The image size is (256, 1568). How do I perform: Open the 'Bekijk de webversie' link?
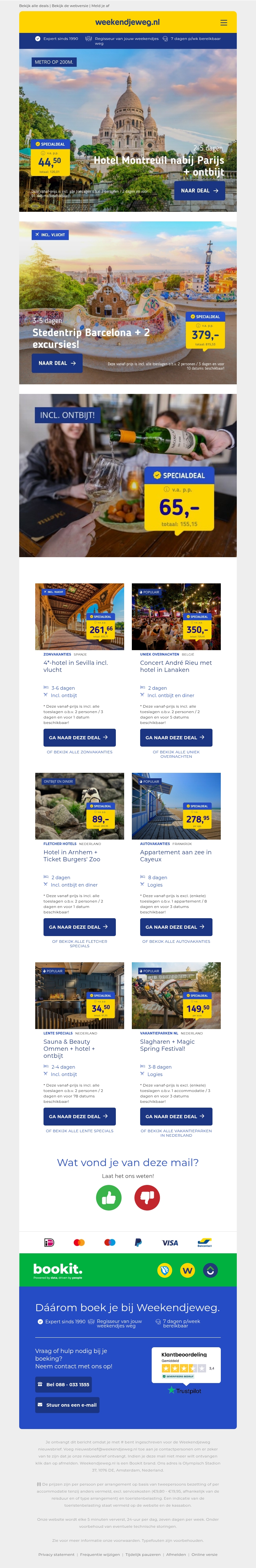point(70,5)
